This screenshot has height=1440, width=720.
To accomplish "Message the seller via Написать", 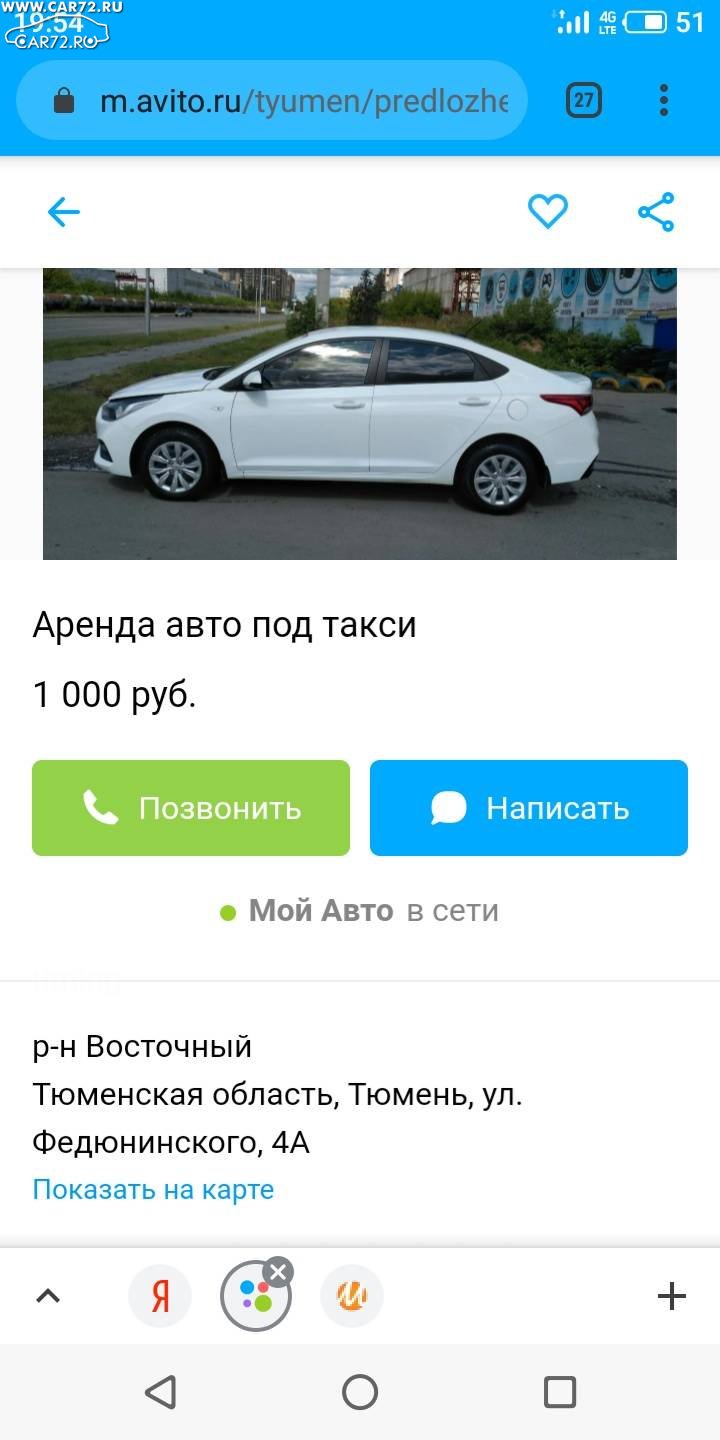I will [529, 808].
